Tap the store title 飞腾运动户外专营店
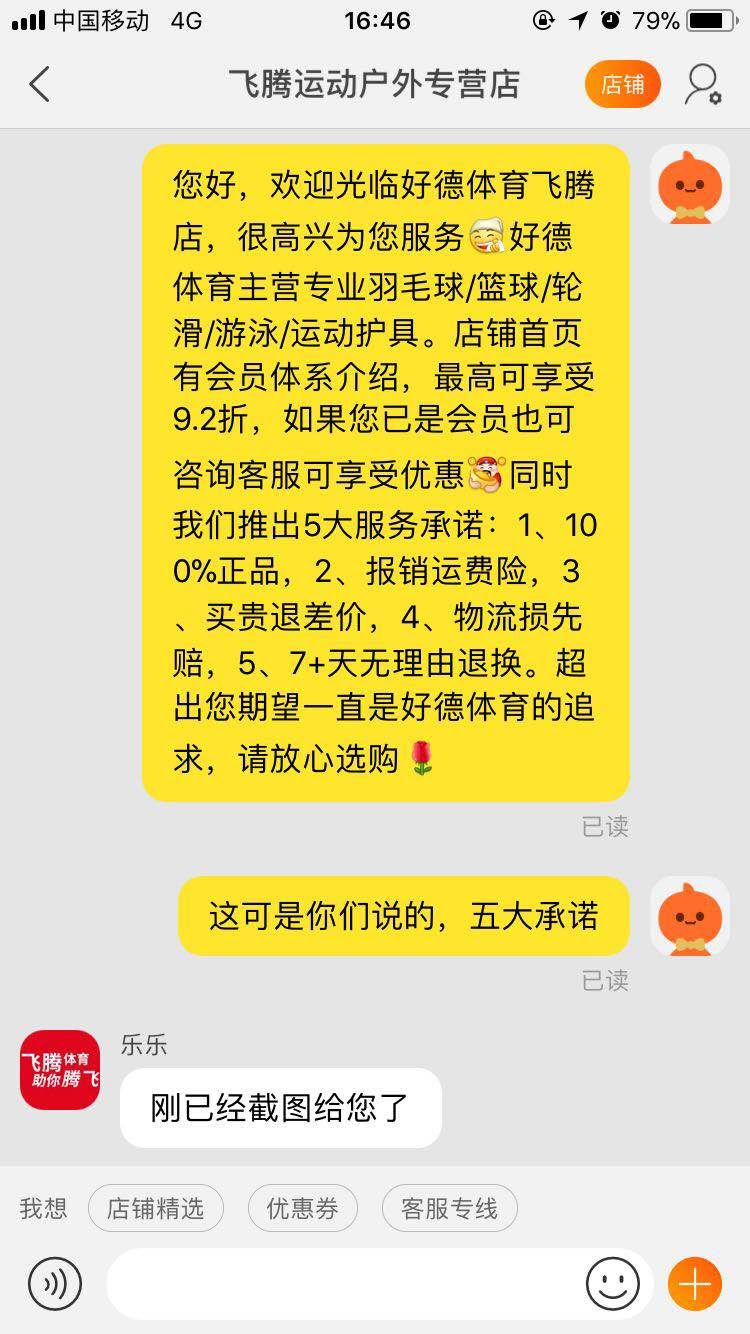The image size is (750, 1334). [375, 85]
